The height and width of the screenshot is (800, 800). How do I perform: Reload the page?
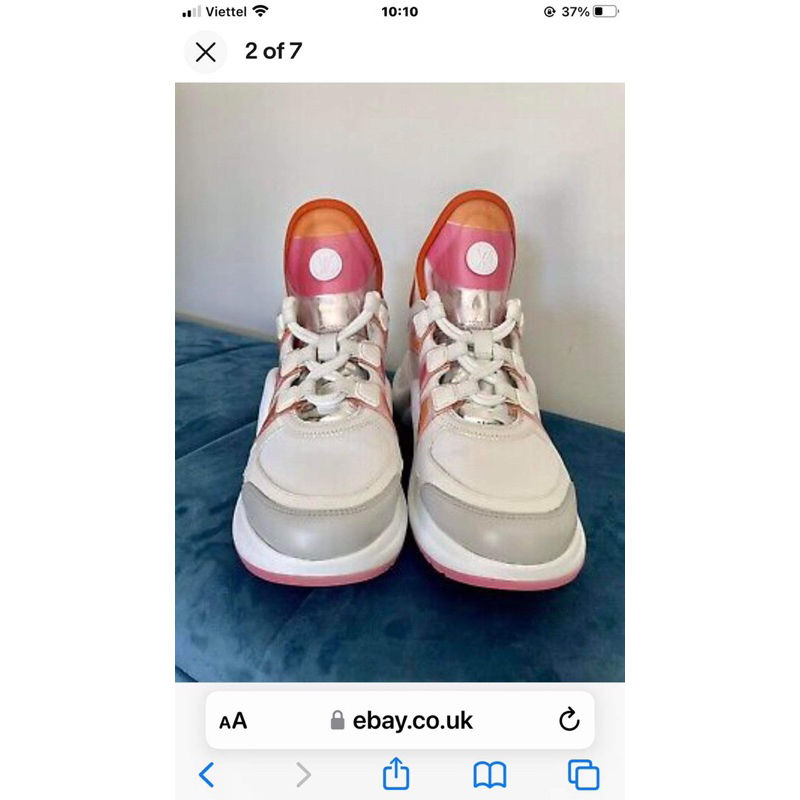point(569,720)
